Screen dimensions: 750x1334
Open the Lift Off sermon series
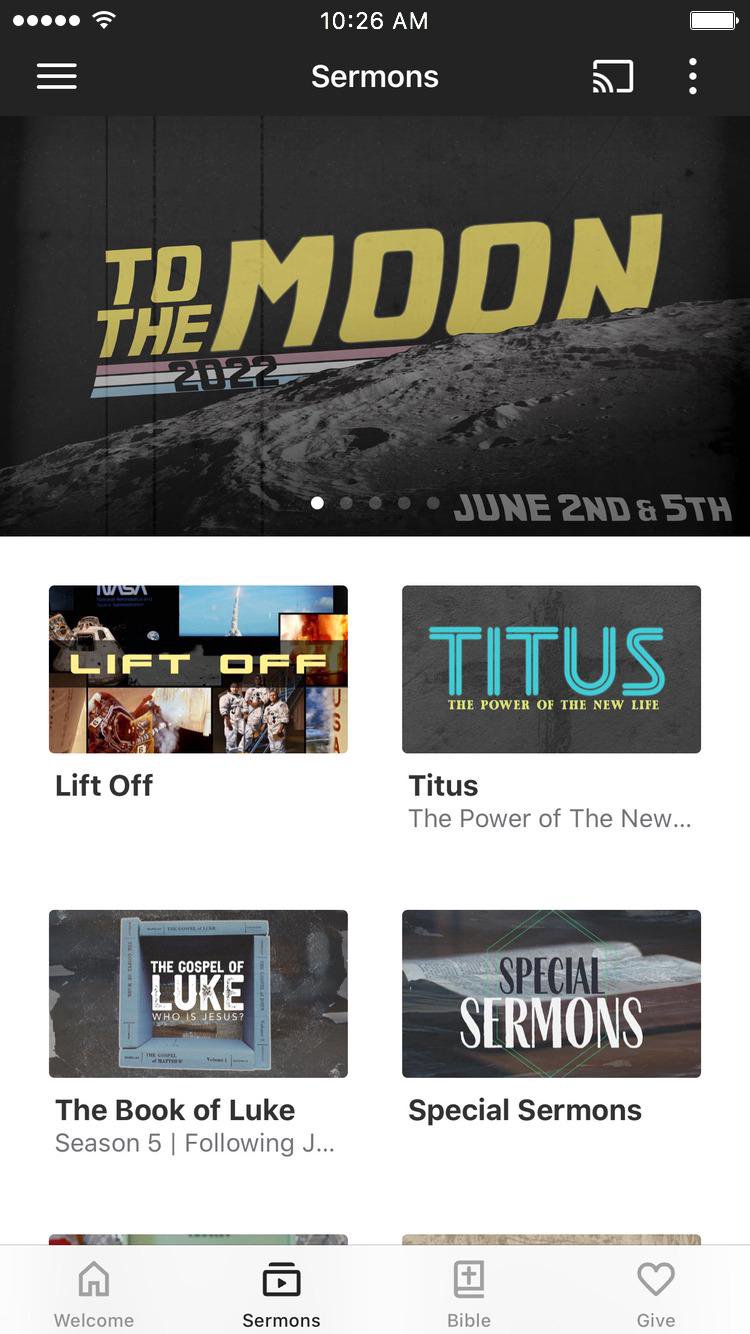[x=198, y=669]
